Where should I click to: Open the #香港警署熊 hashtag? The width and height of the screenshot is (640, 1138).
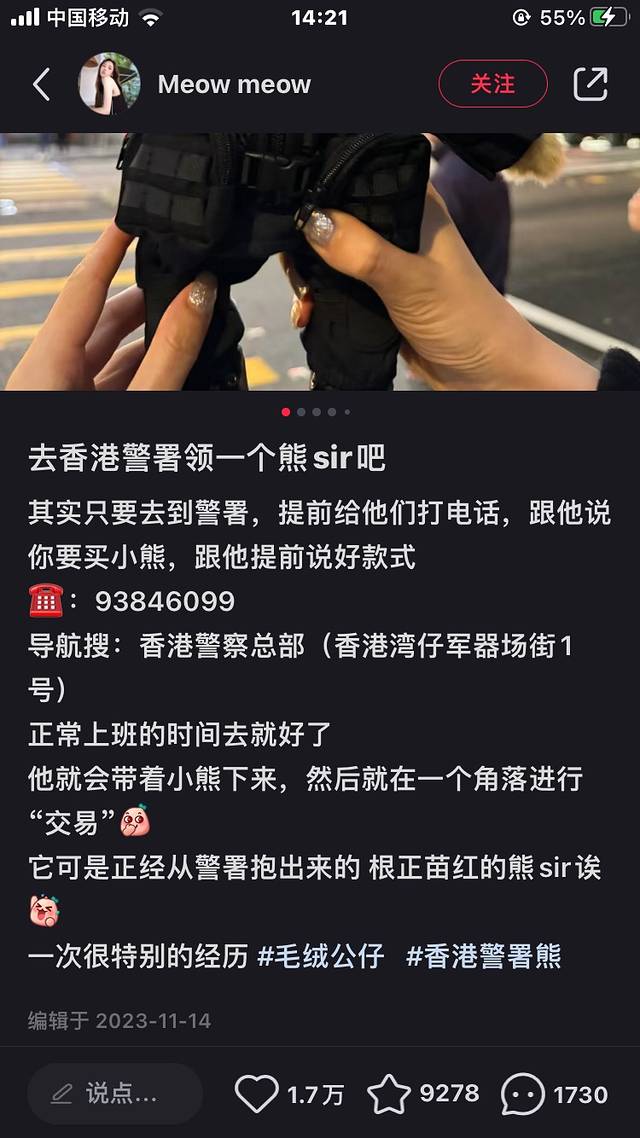pos(483,955)
